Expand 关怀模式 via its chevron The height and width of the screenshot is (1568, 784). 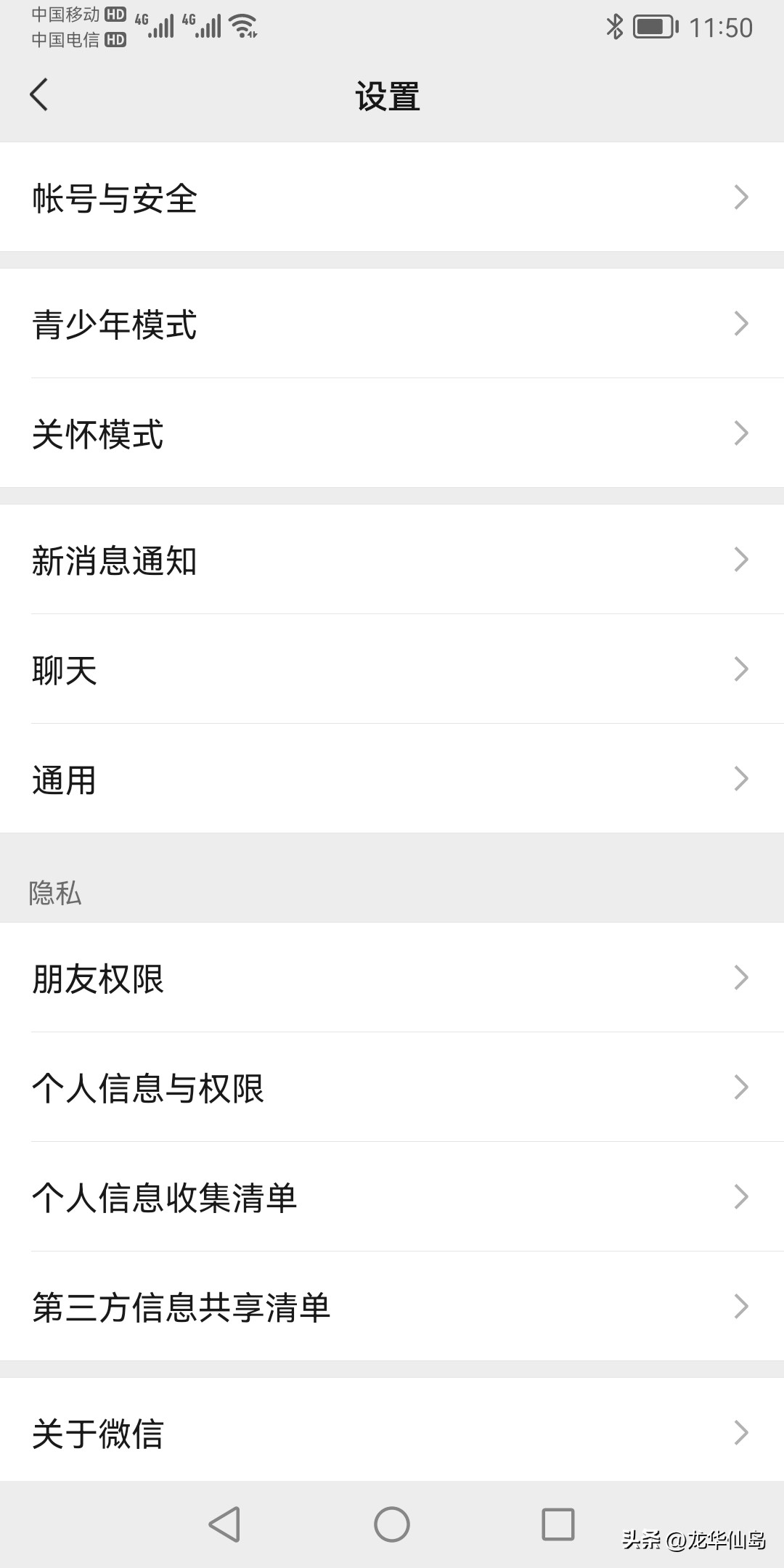(741, 433)
